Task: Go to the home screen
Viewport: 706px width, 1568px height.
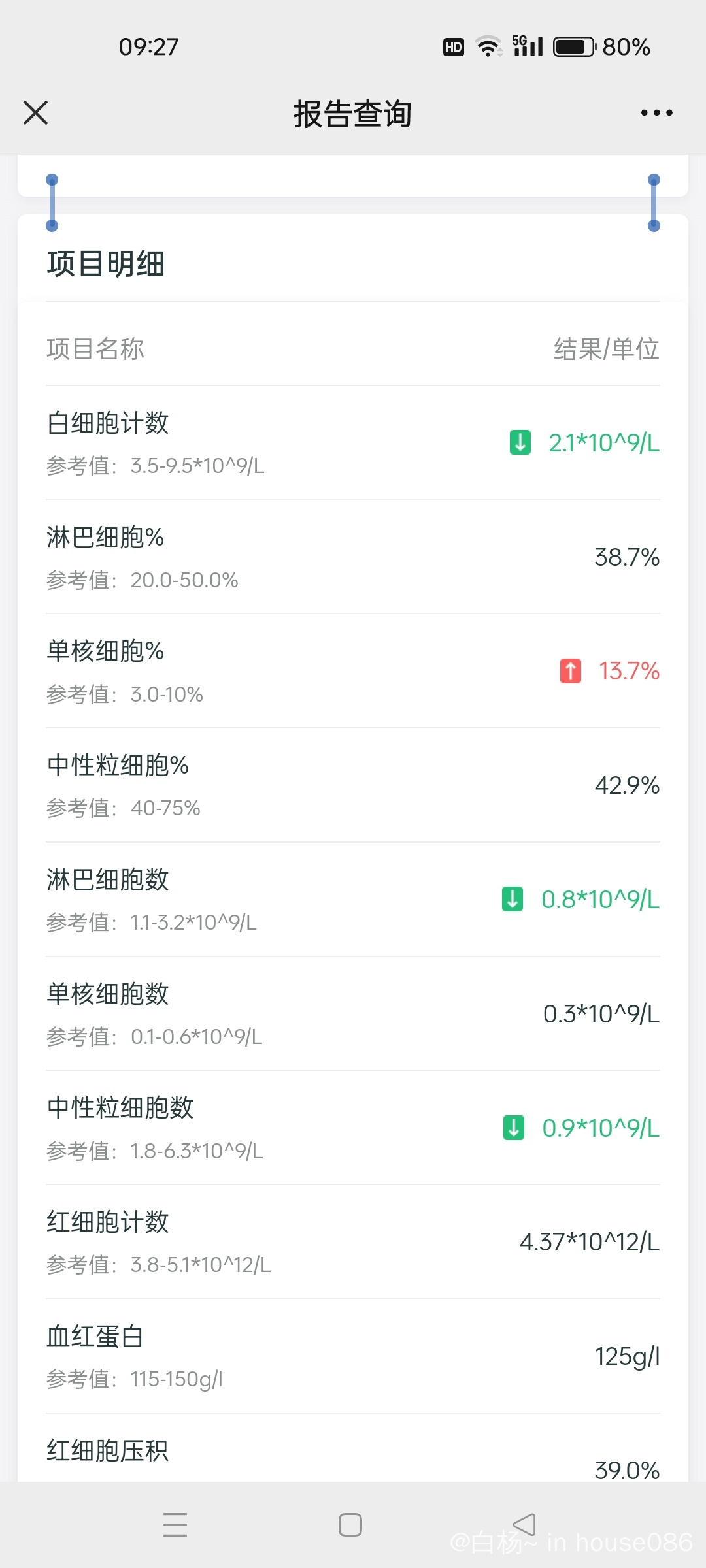Action: tap(350, 1525)
